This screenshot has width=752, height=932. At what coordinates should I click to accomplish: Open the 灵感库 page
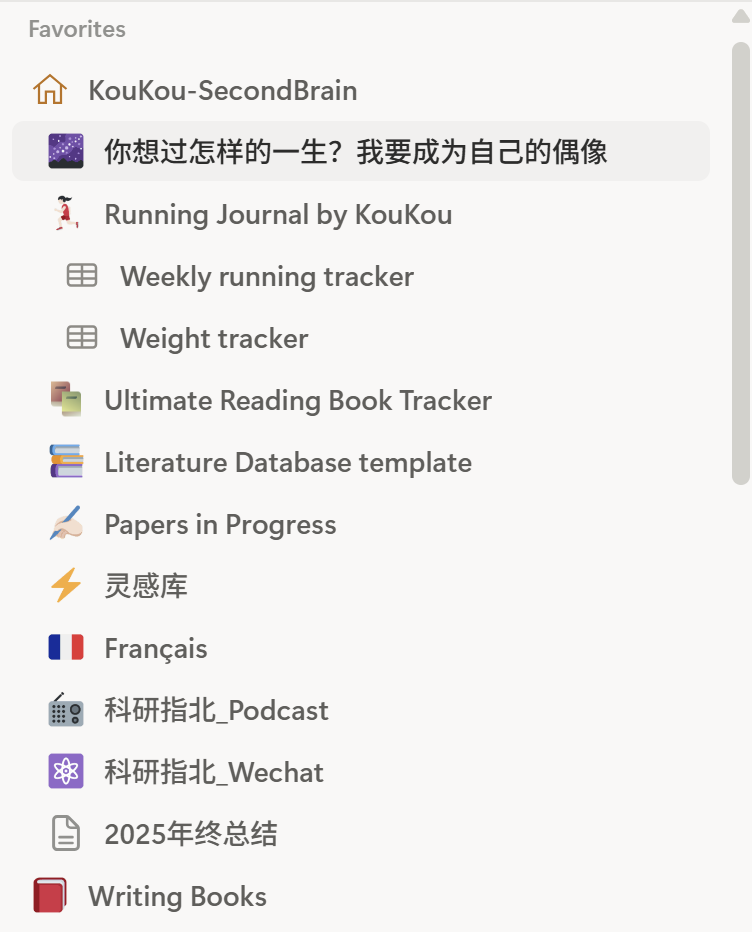pyautogui.click(x=146, y=587)
